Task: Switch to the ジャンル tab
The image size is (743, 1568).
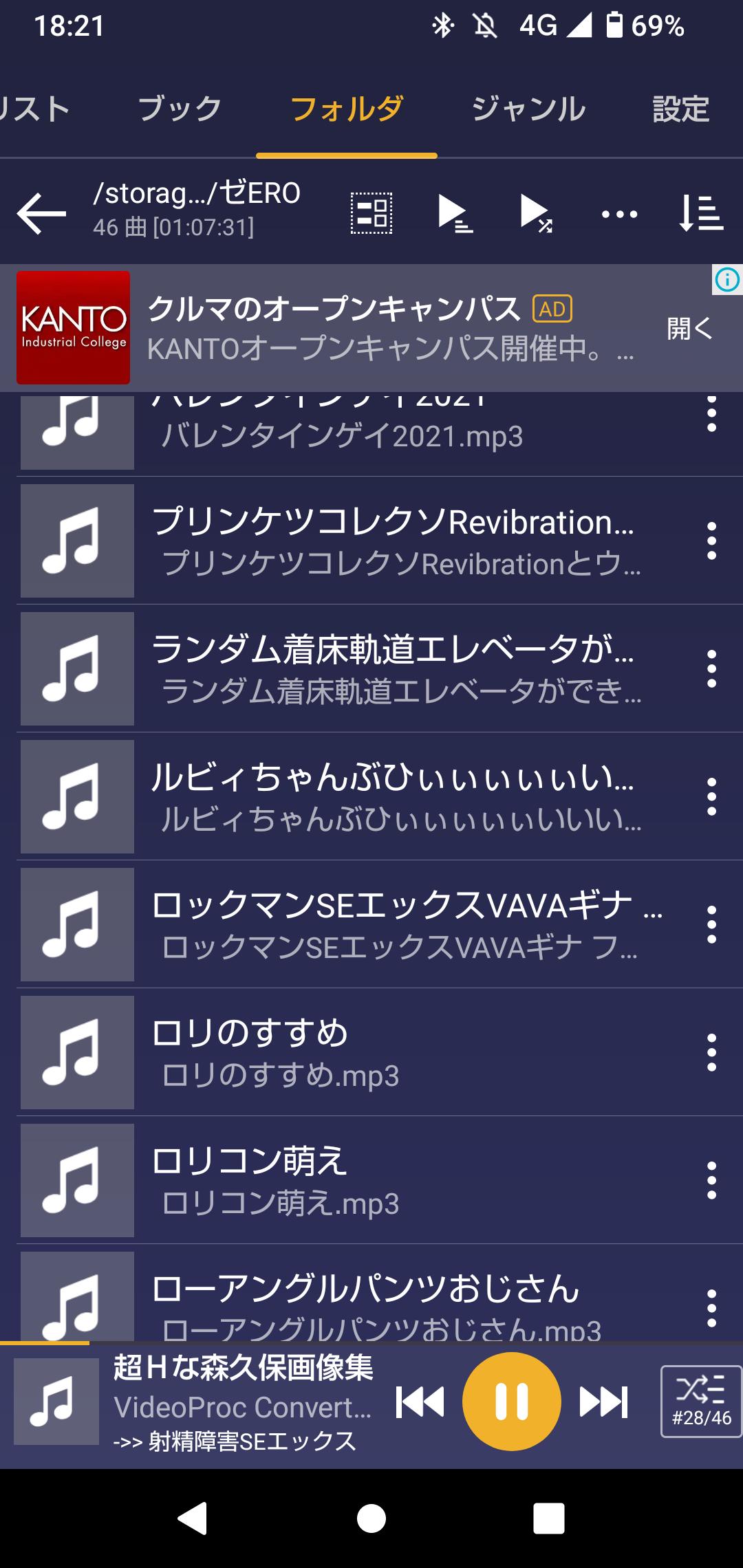Action: click(528, 109)
